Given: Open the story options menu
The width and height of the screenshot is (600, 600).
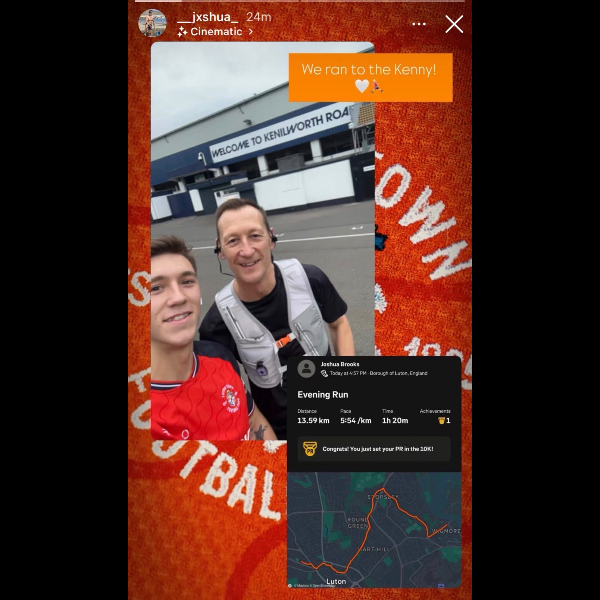Looking at the screenshot, I should pos(419,24).
